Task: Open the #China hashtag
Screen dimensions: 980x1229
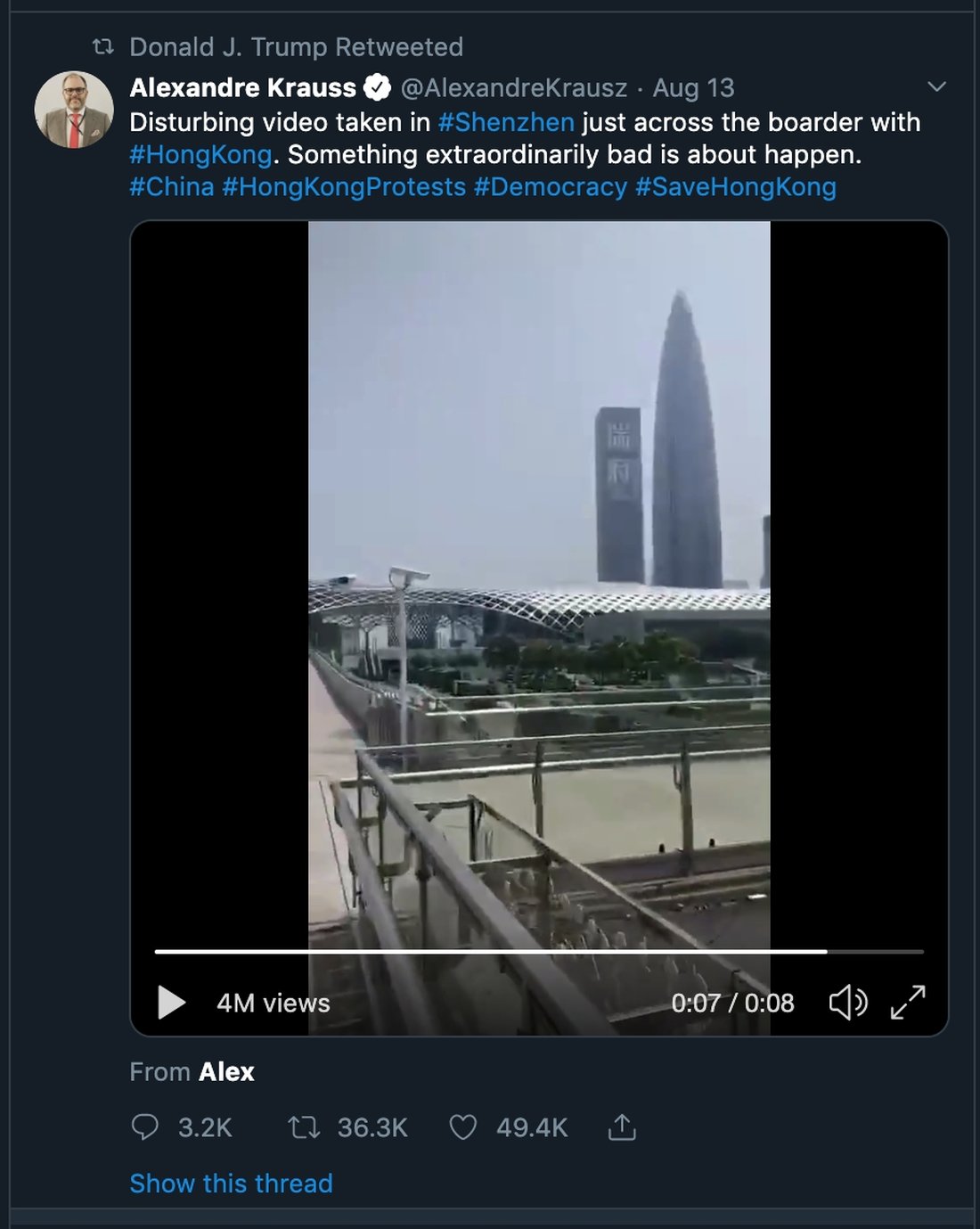Action: click(172, 187)
